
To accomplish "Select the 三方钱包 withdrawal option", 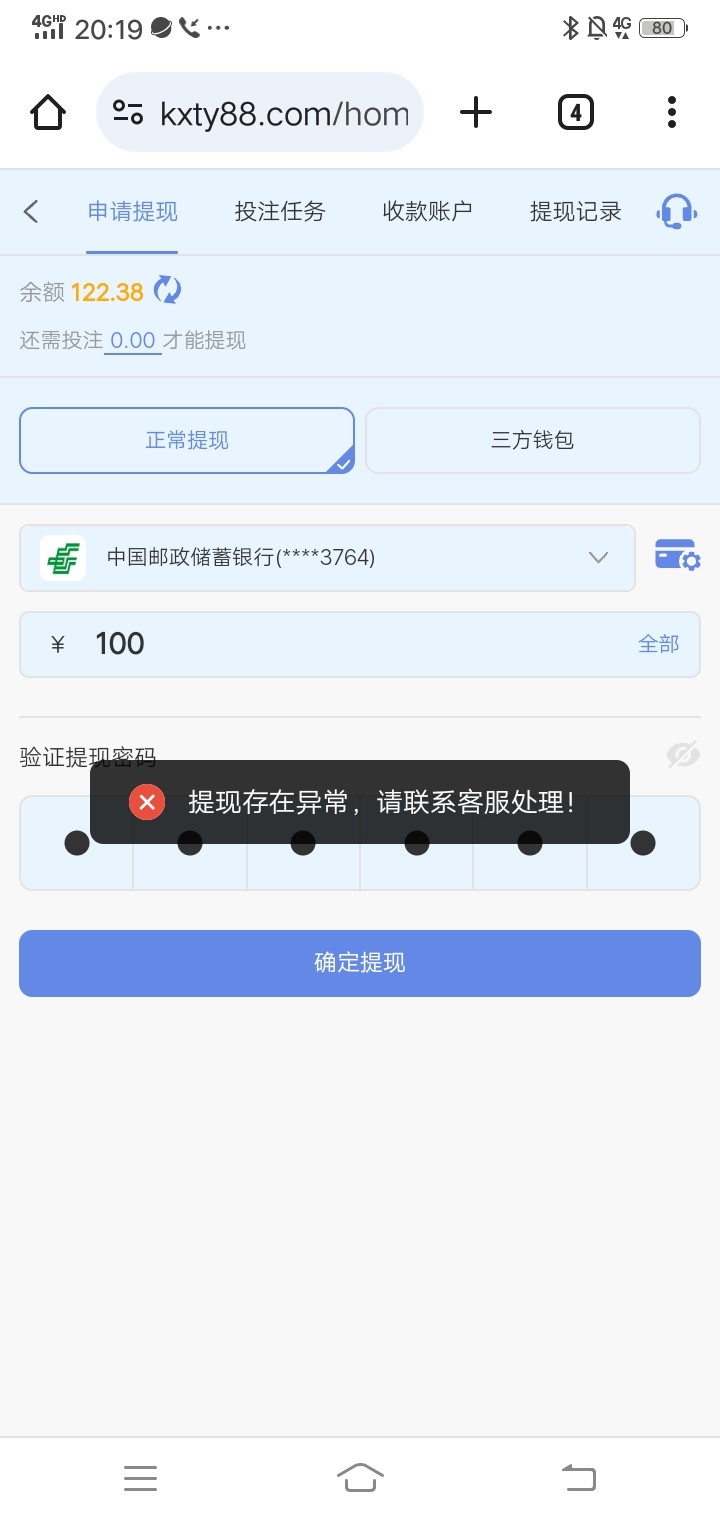I will click(x=533, y=440).
